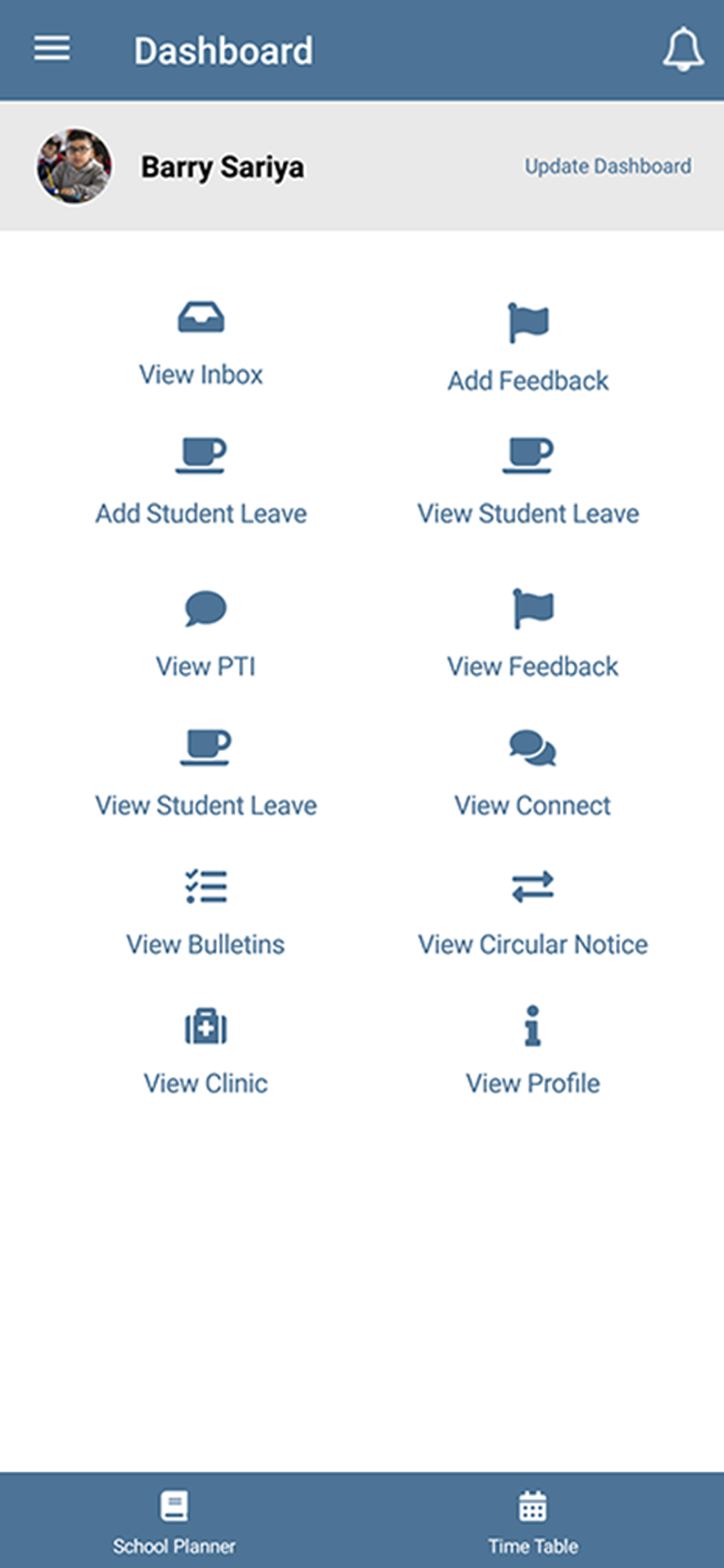724x1568 pixels.
Task: Go to the Time Table tab
Action: (533, 1521)
